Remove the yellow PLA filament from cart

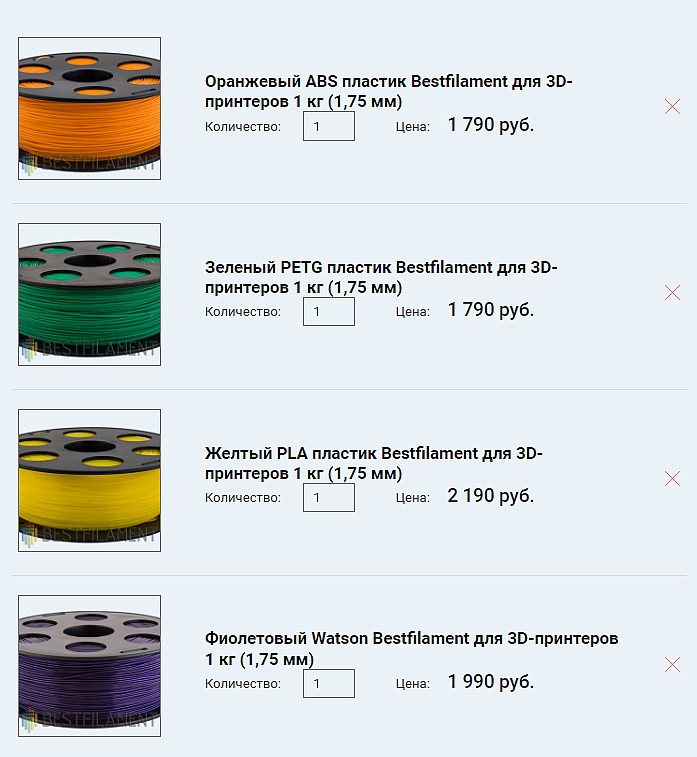tap(672, 479)
